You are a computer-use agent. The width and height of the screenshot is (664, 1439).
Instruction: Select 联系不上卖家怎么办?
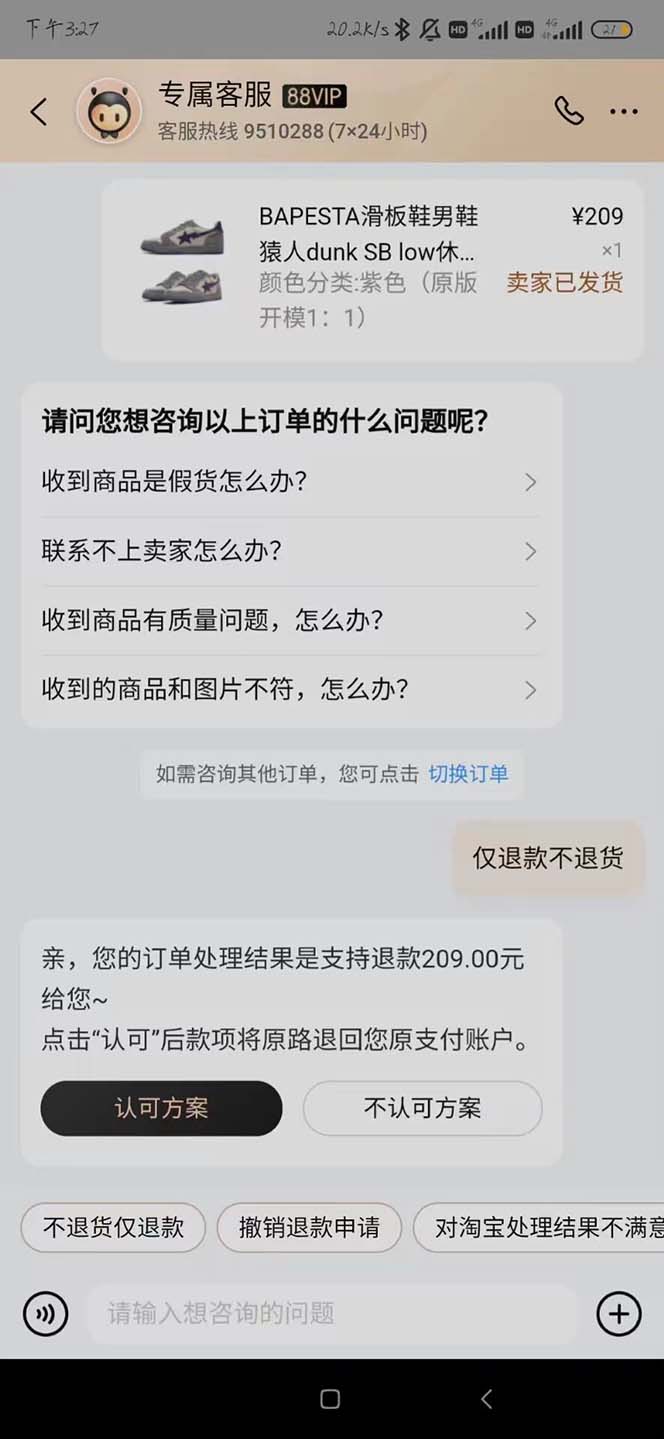pos(290,551)
